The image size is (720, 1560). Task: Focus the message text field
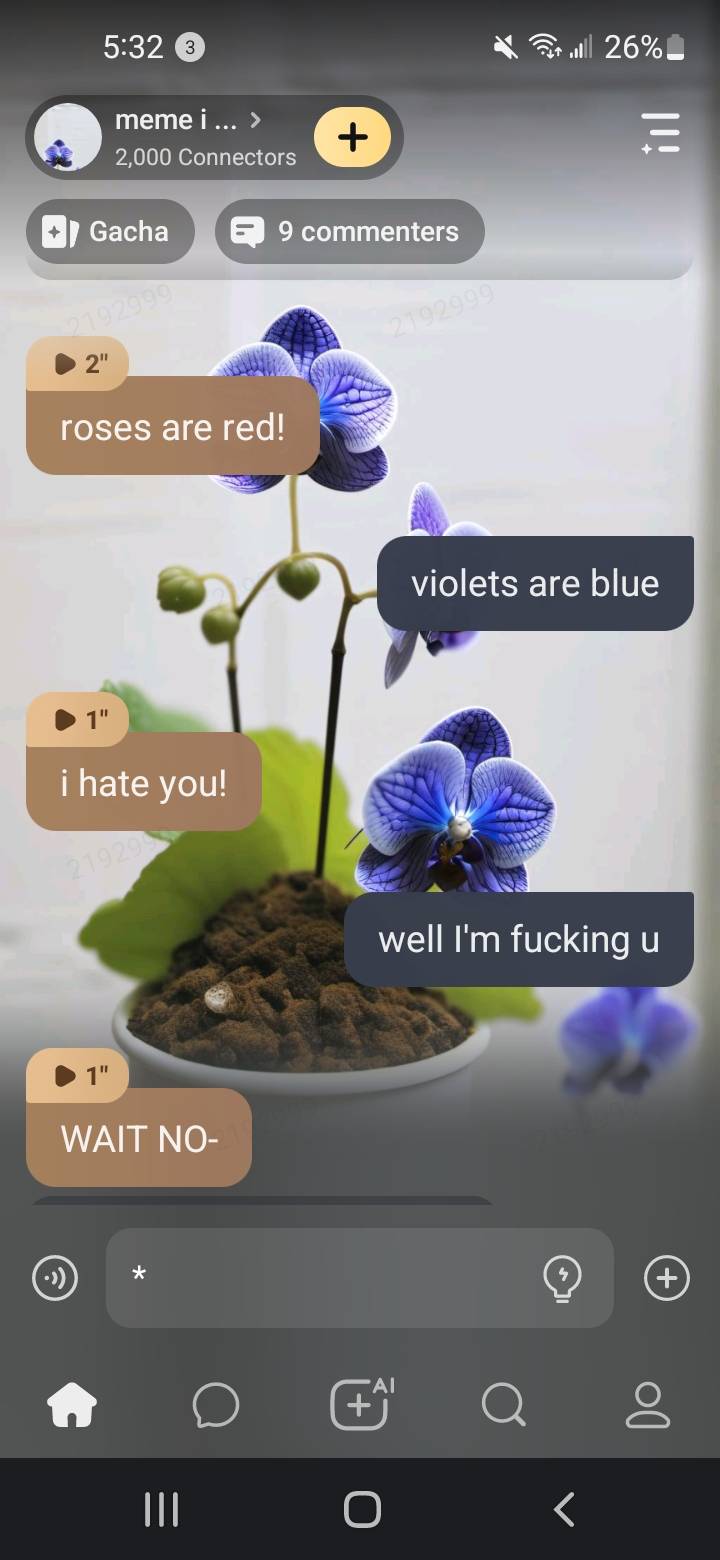330,1277
